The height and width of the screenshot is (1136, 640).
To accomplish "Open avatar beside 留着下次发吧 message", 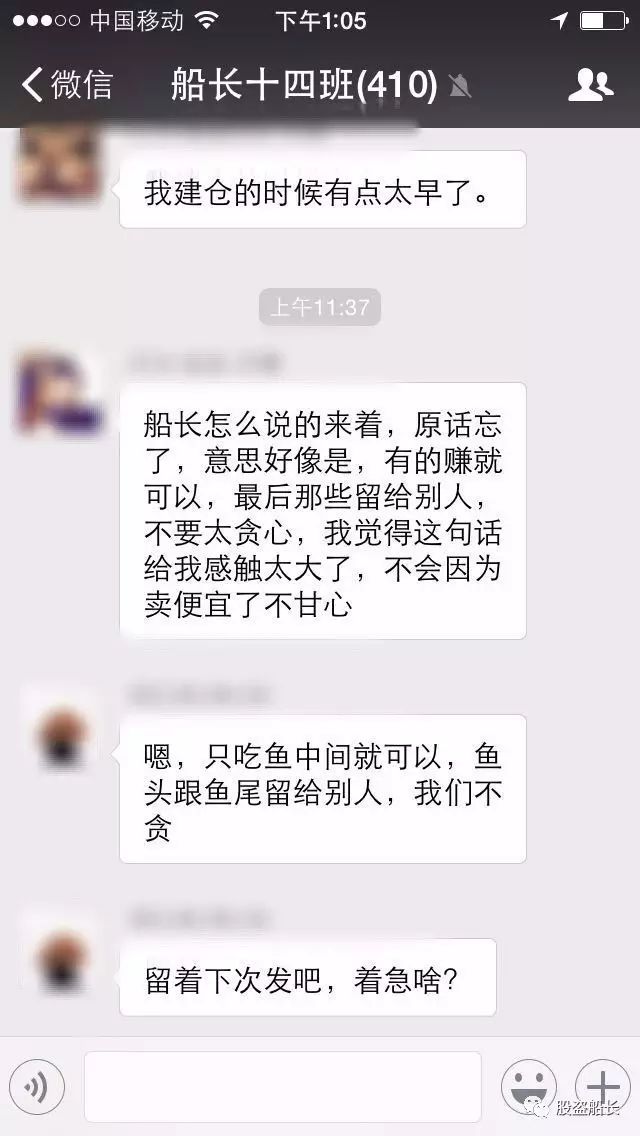I will 62,961.
